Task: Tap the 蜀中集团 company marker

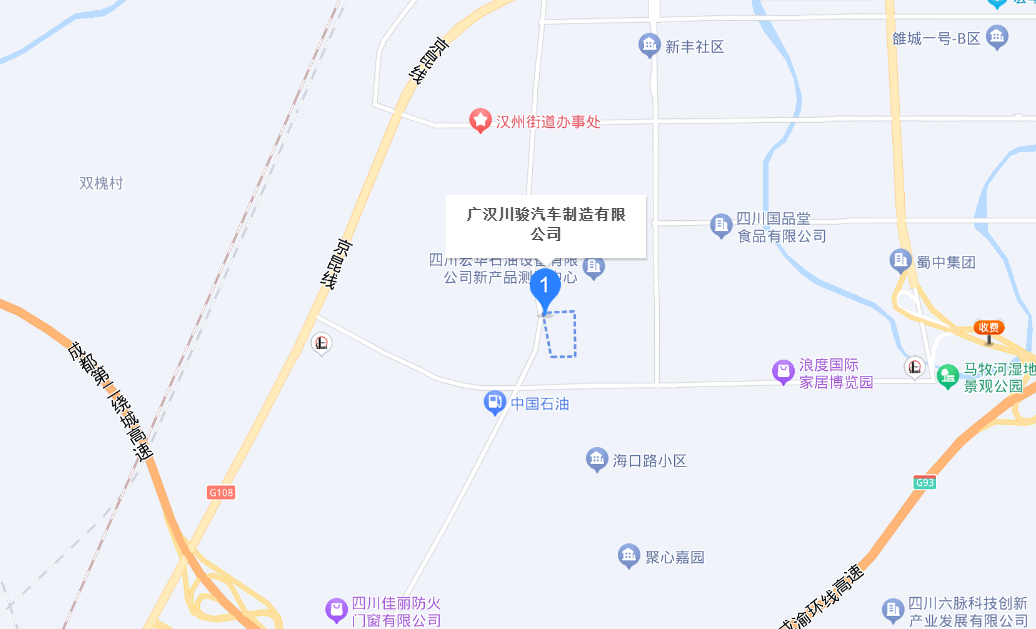Action: [x=900, y=262]
